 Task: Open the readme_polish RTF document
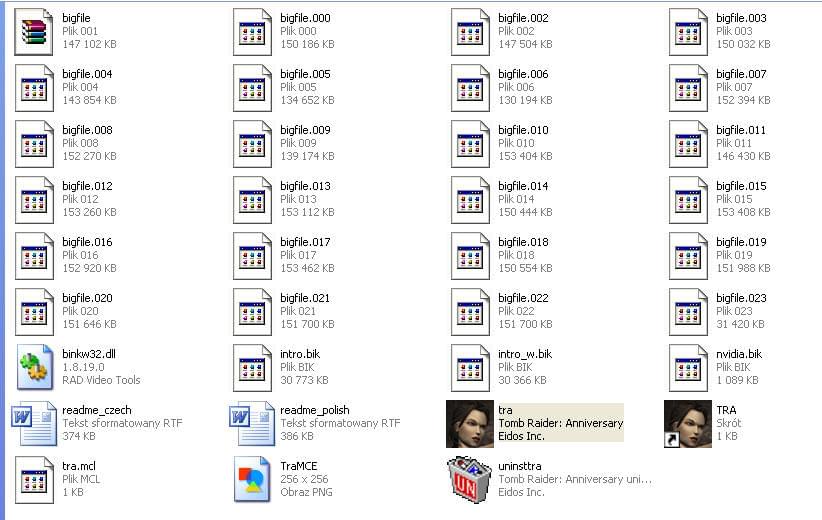252,424
